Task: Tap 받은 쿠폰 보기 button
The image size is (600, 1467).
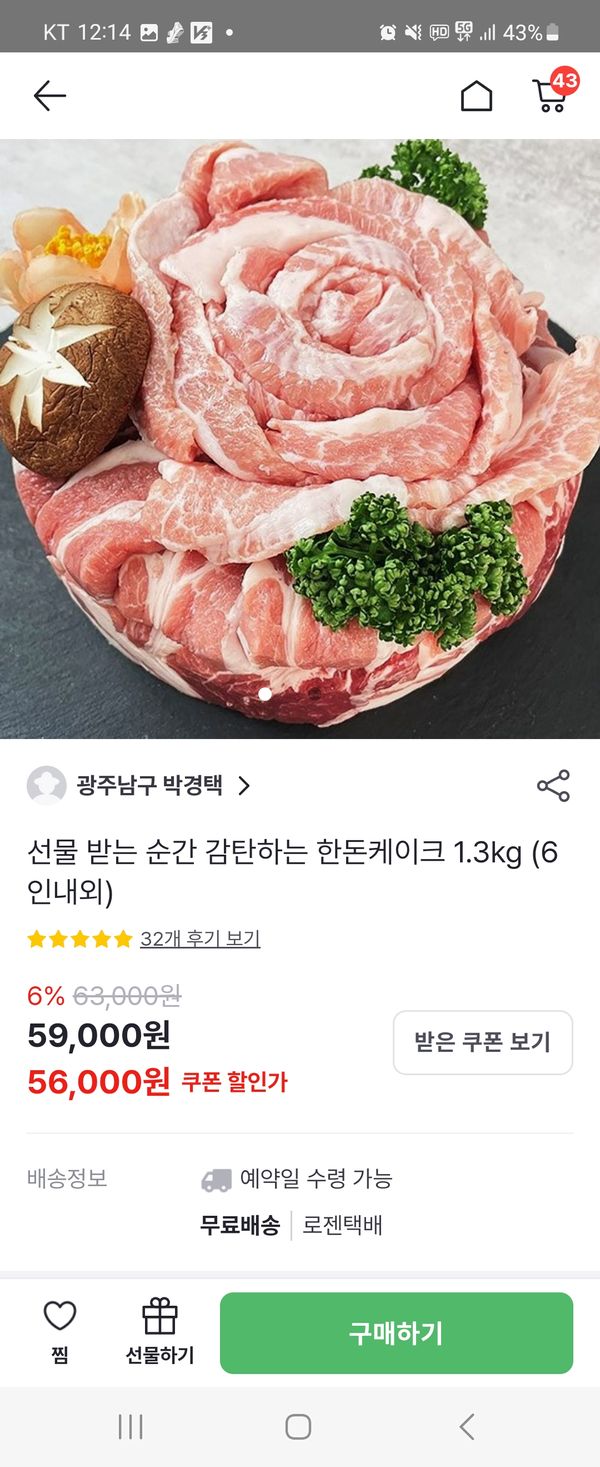Action: 482,1042
